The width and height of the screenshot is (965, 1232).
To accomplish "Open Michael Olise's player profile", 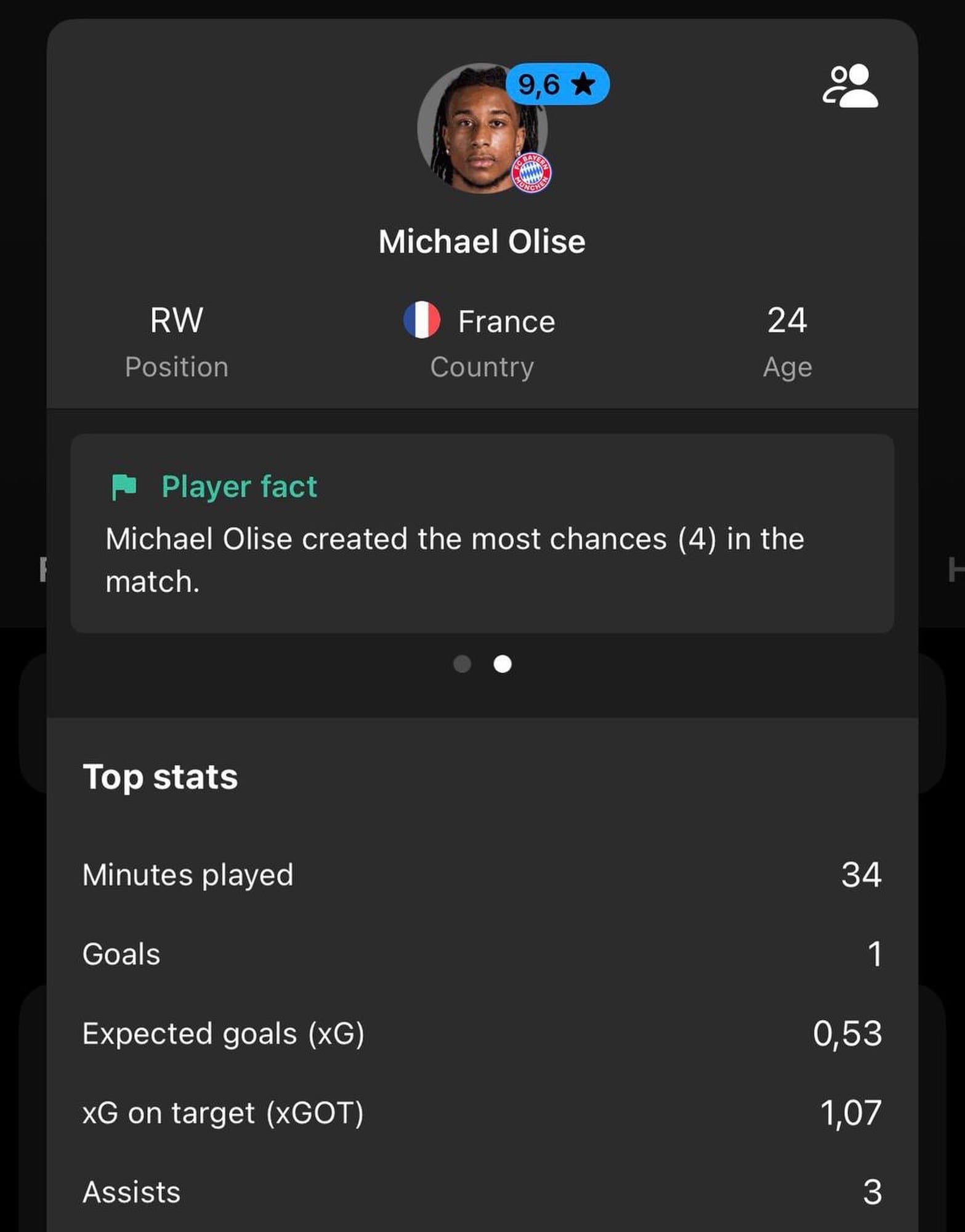I will pyautogui.click(x=482, y=241).
